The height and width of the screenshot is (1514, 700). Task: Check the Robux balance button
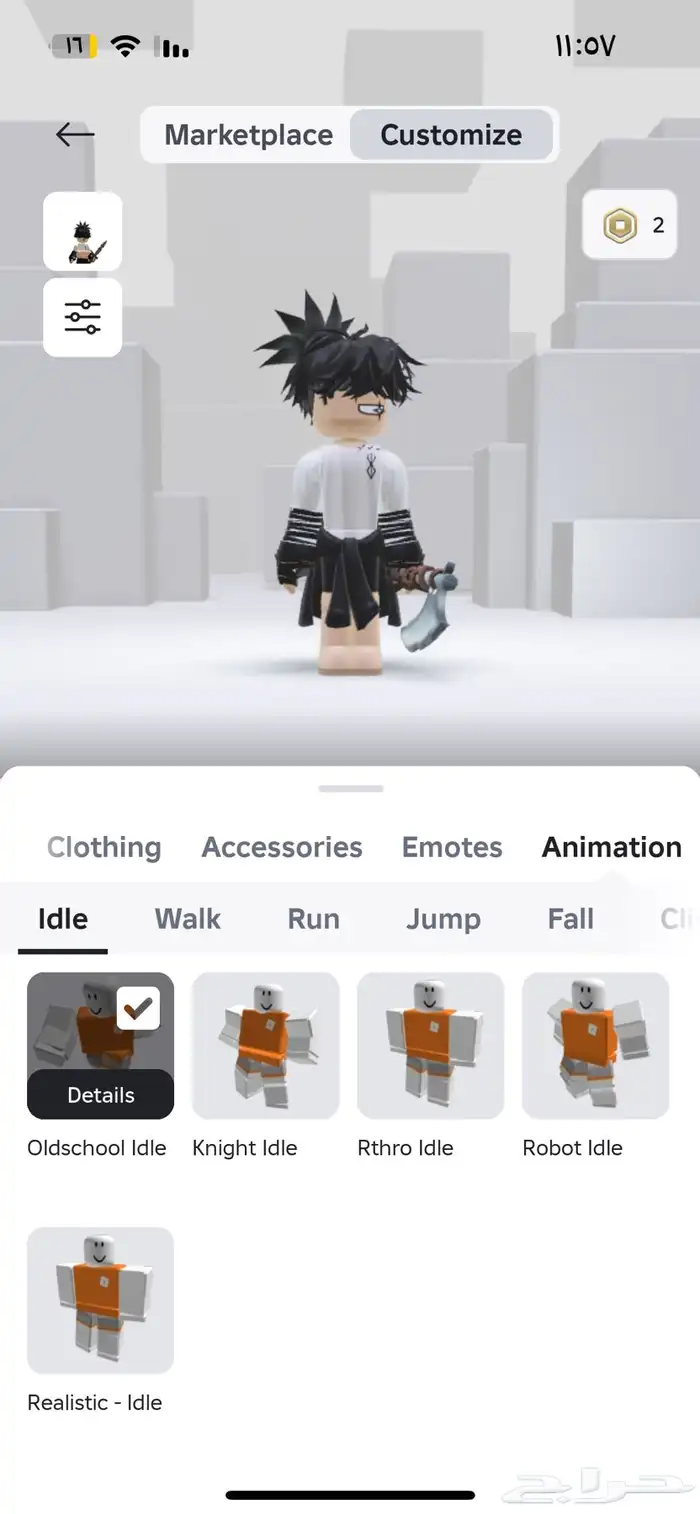pyautogui.click(x=629, y=225)
